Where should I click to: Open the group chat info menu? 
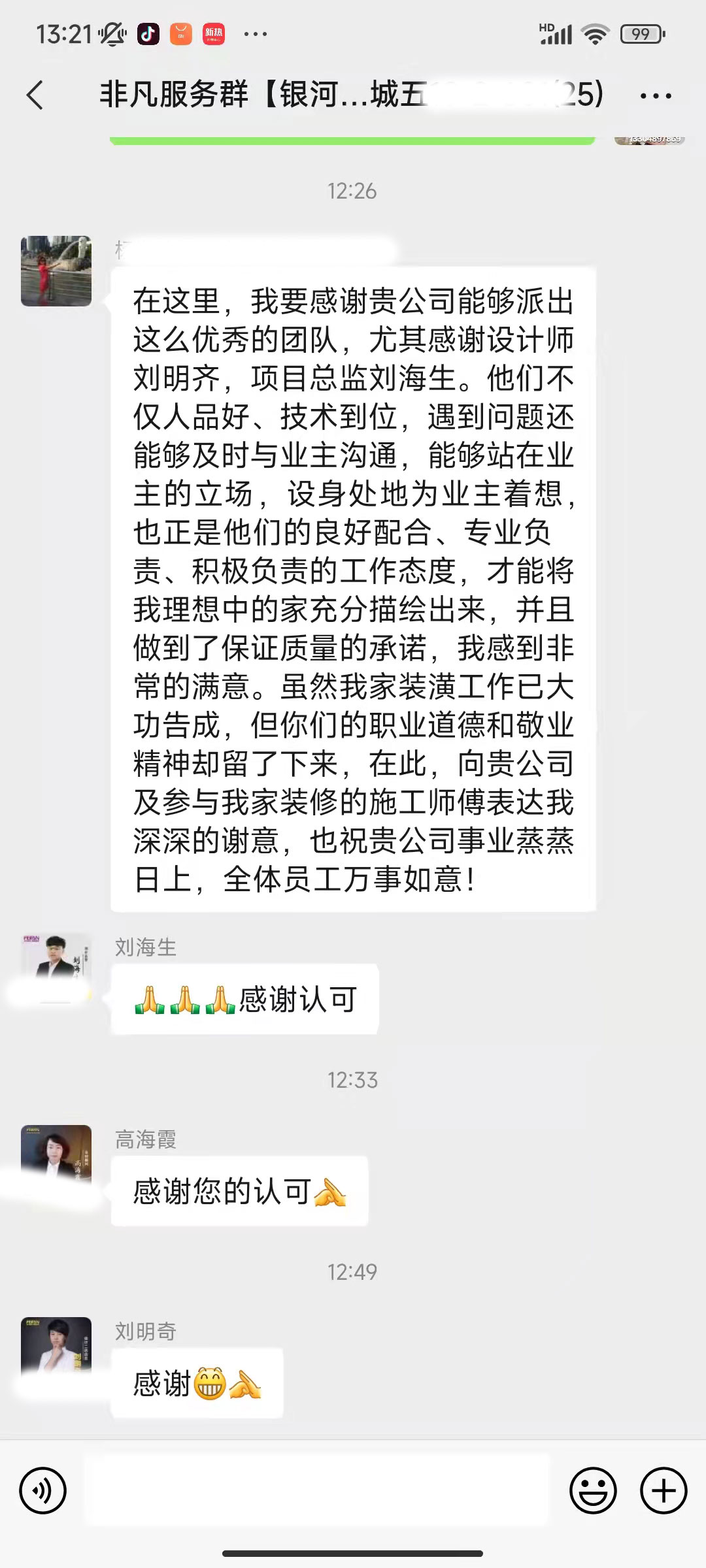pos(655,96)
